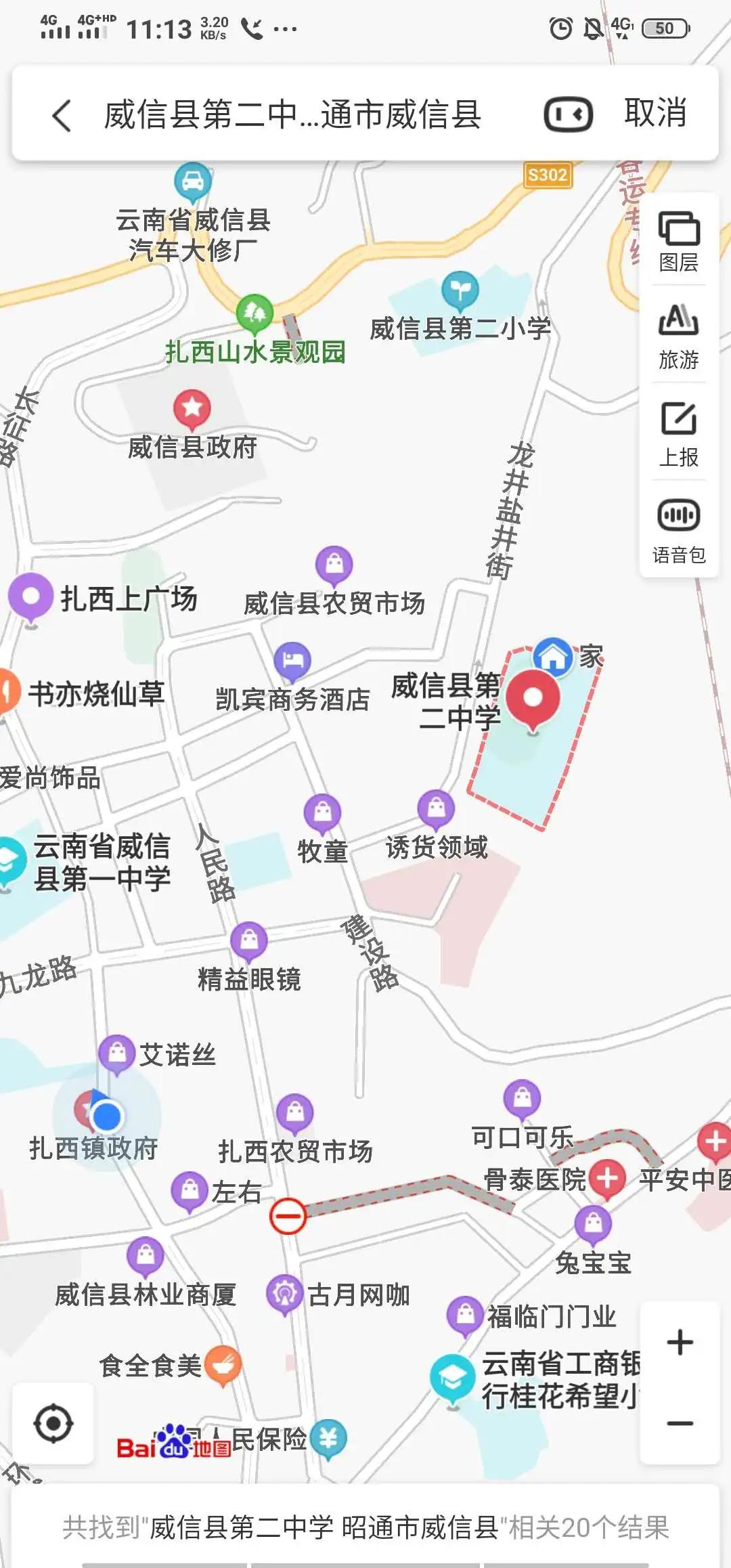The width and height of the screenshot is (731, 1568).
Task: Expand the results panel showing 20个结果
Action: coord(365,1527)
